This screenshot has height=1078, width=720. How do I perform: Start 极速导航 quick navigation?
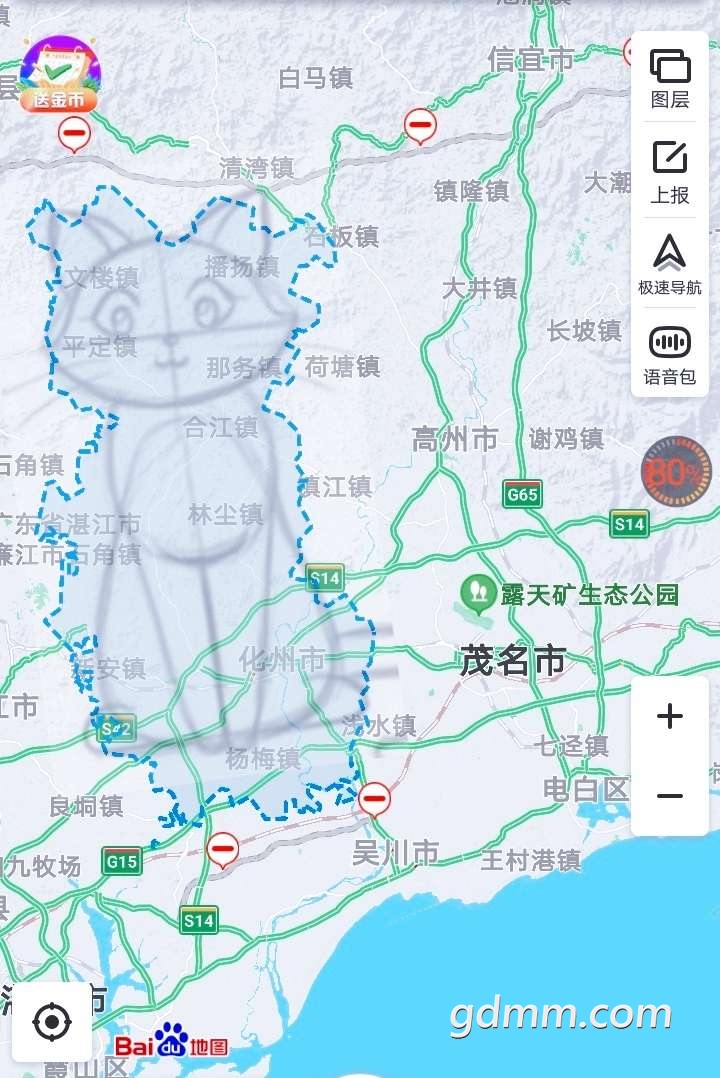670,264
